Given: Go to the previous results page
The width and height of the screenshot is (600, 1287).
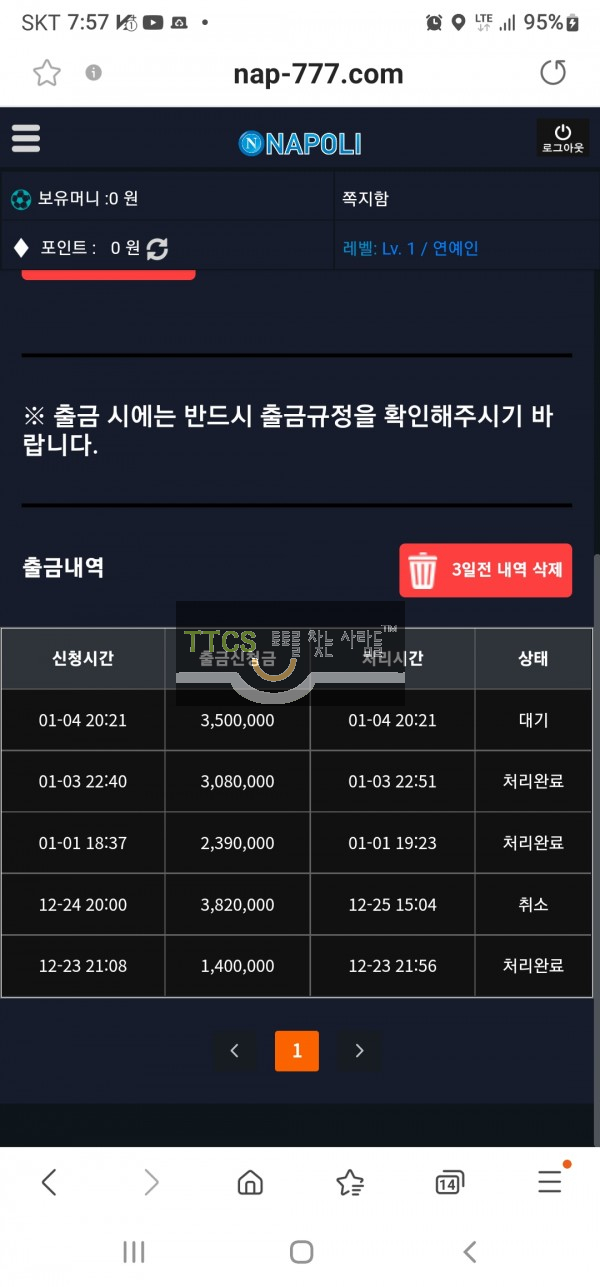Looking at the screenshot, I should (235, 1051).
